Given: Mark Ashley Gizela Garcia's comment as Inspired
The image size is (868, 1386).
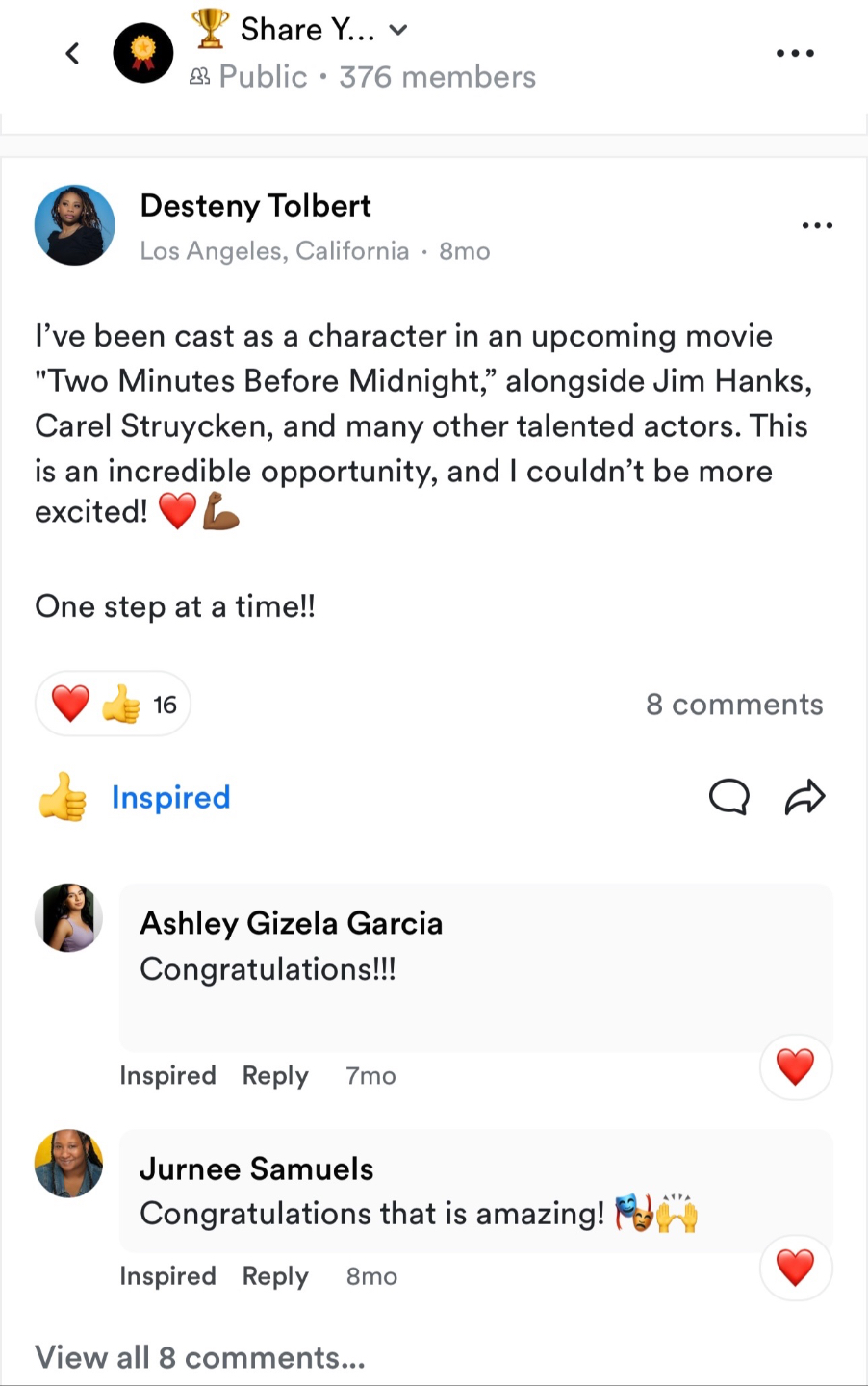Looking at the screenshot, I should 167,1075.
